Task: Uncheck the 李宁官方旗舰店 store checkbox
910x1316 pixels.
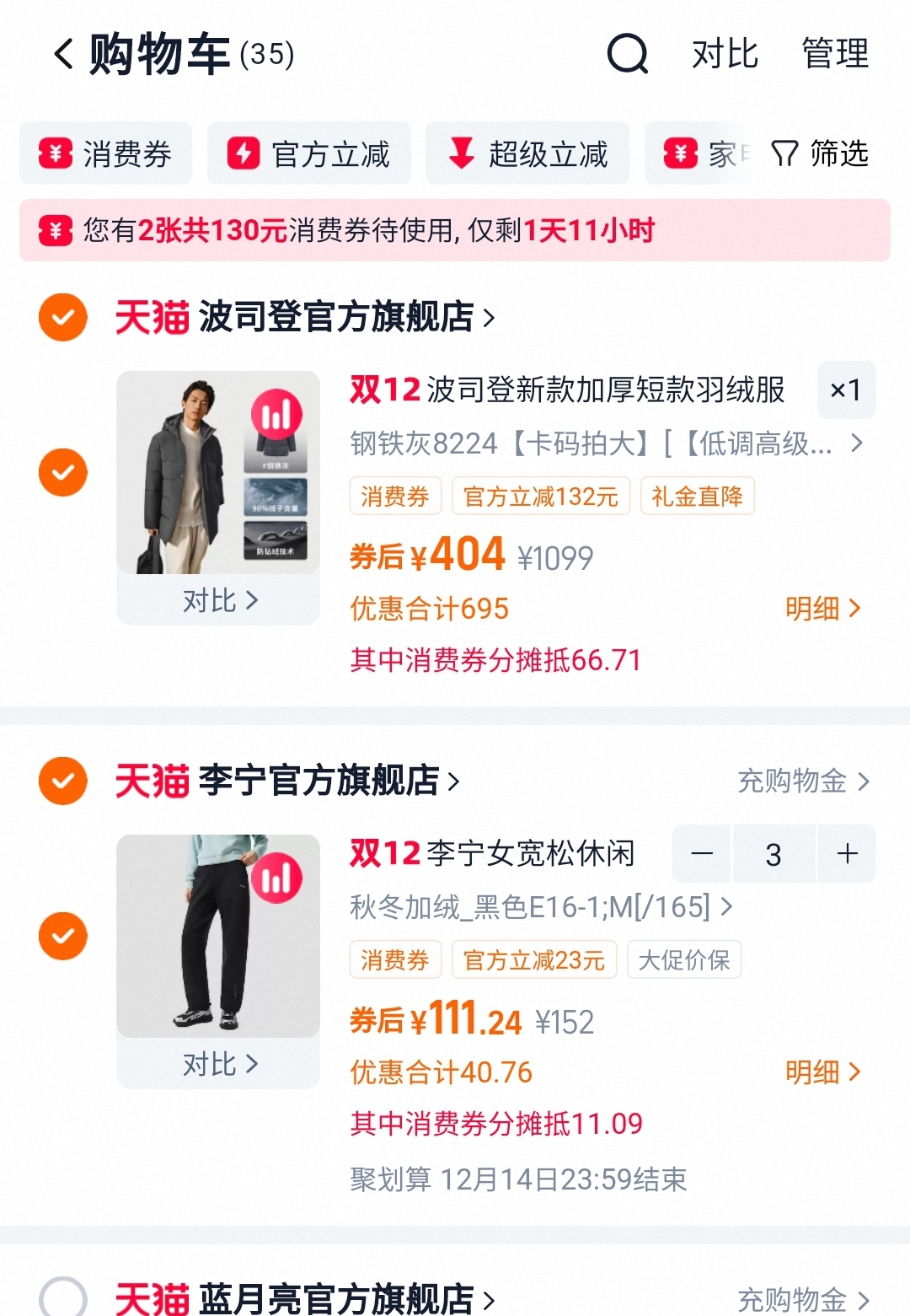Action: point(63,781)
